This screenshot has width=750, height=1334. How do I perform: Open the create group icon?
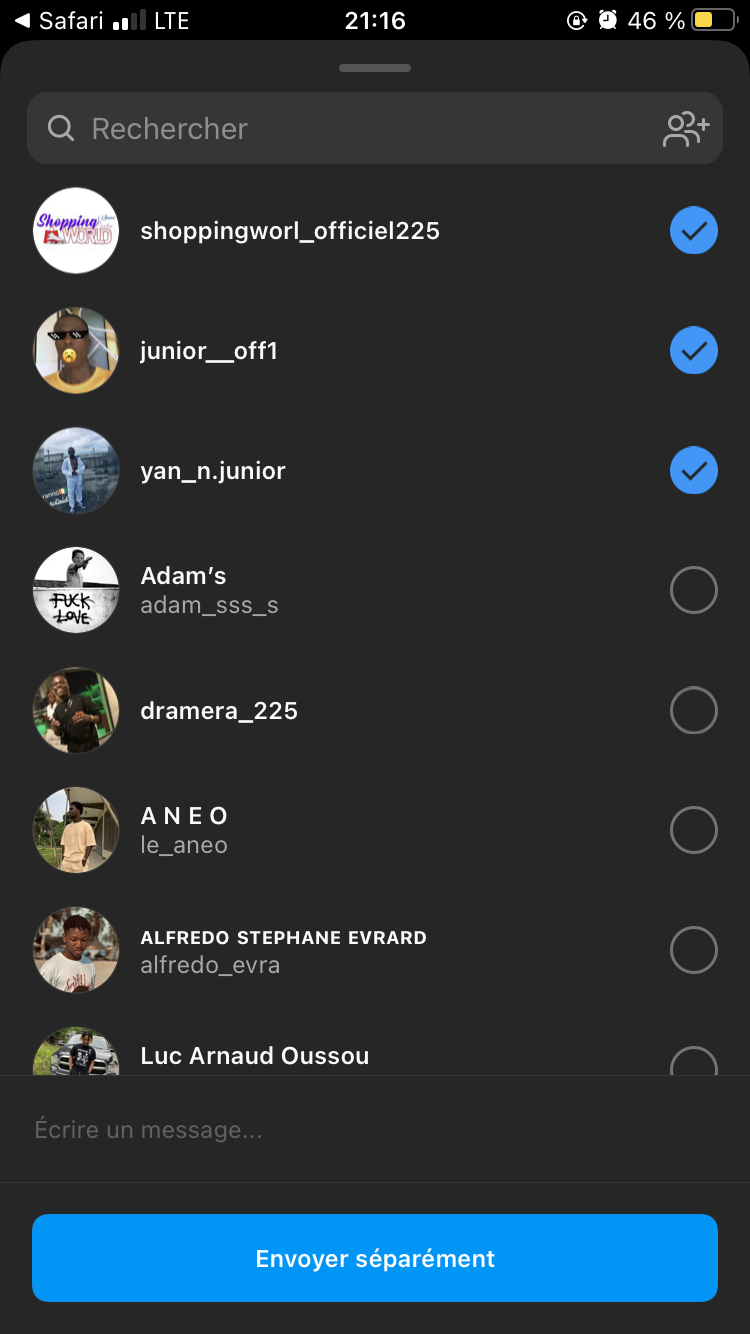686,129
